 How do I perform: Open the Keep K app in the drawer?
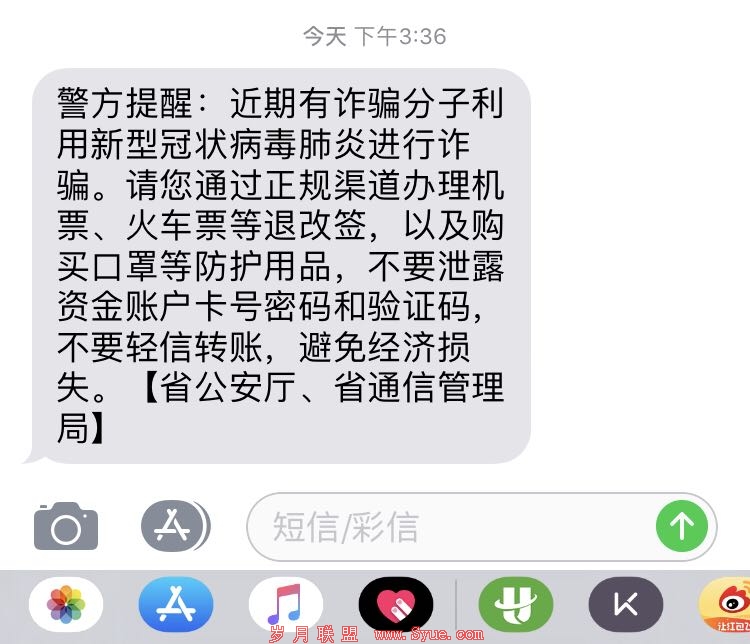pyautogui.click(x=626, y=604)
